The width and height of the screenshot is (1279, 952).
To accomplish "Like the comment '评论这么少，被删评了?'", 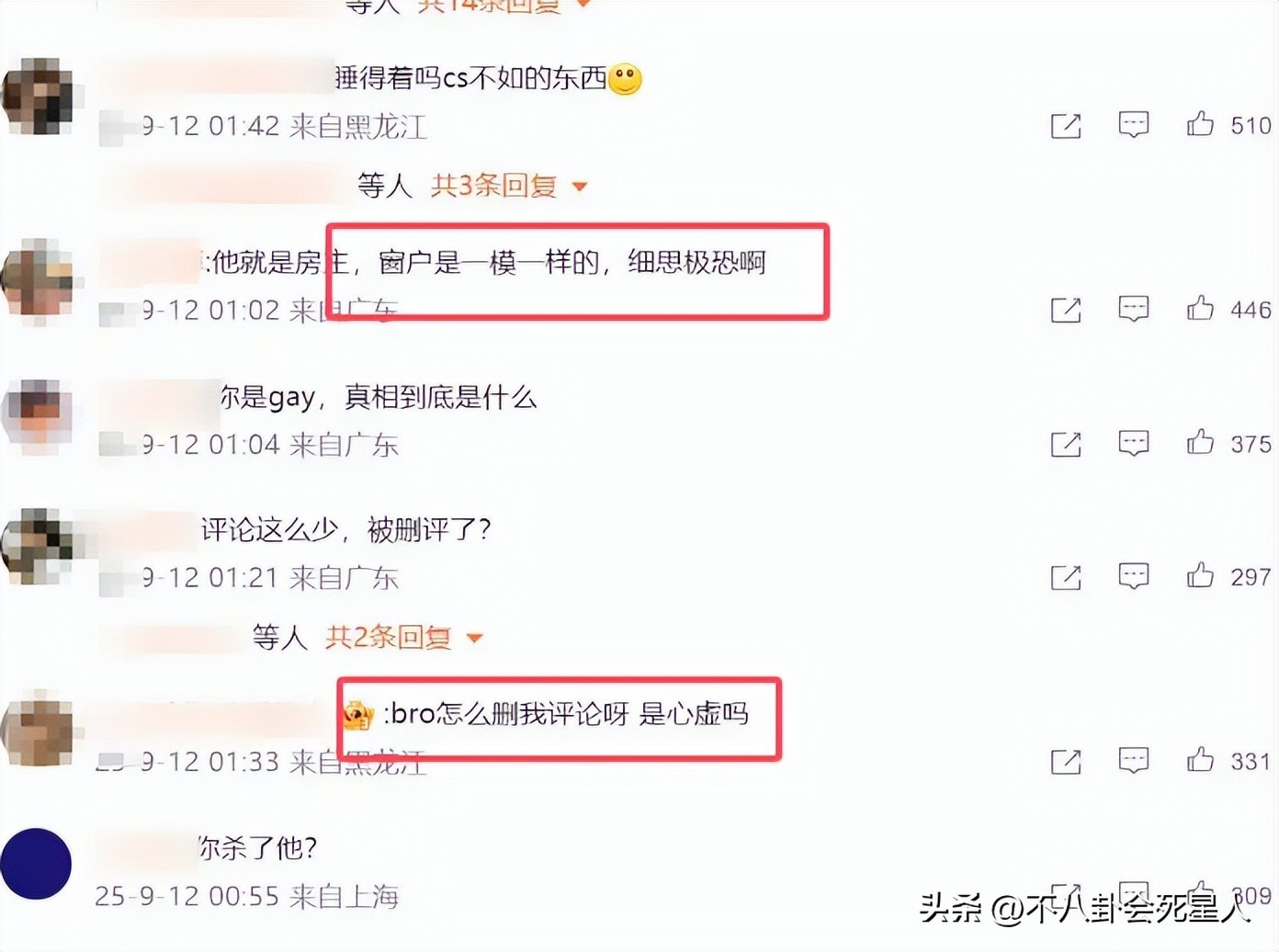I will 1200,576.
